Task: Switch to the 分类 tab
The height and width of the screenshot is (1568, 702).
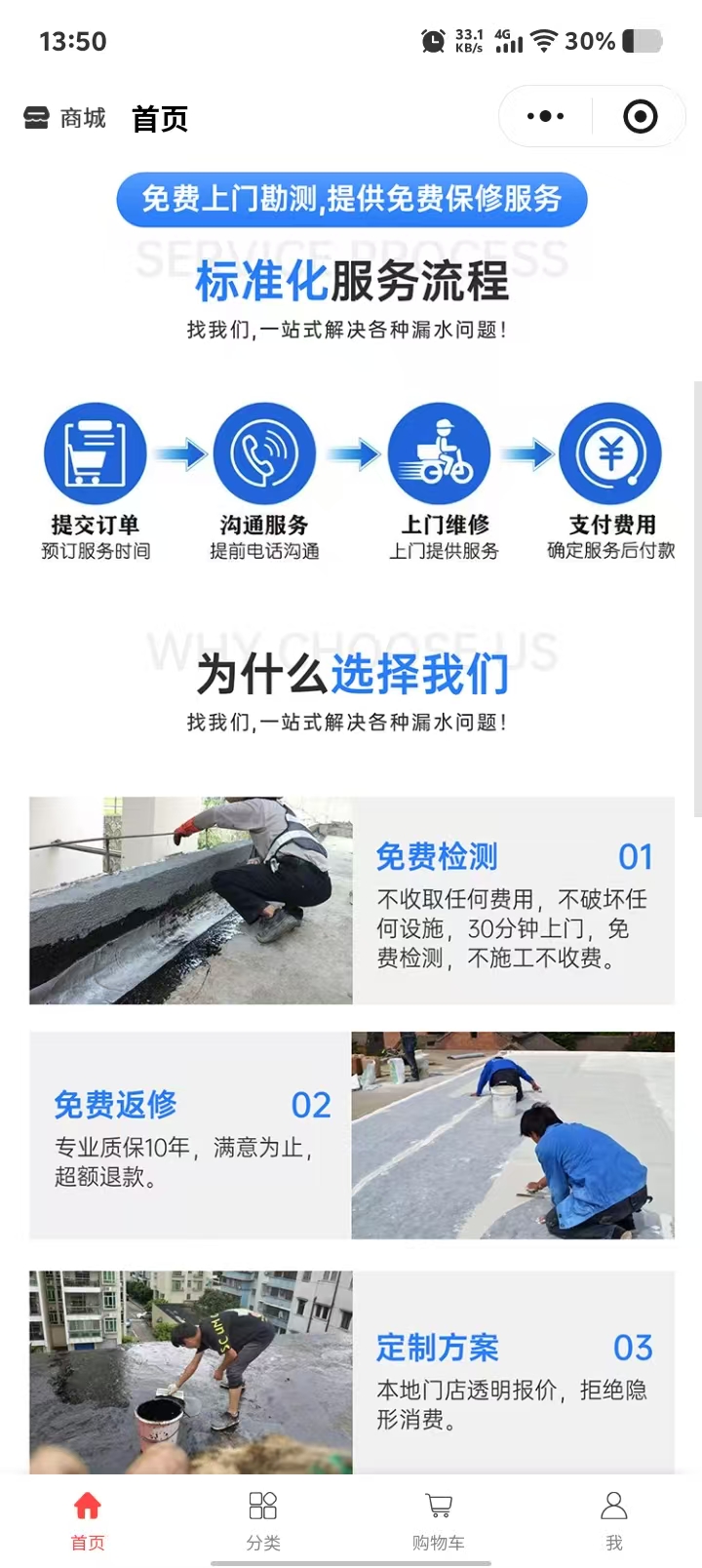Action: pos(263,1519)
